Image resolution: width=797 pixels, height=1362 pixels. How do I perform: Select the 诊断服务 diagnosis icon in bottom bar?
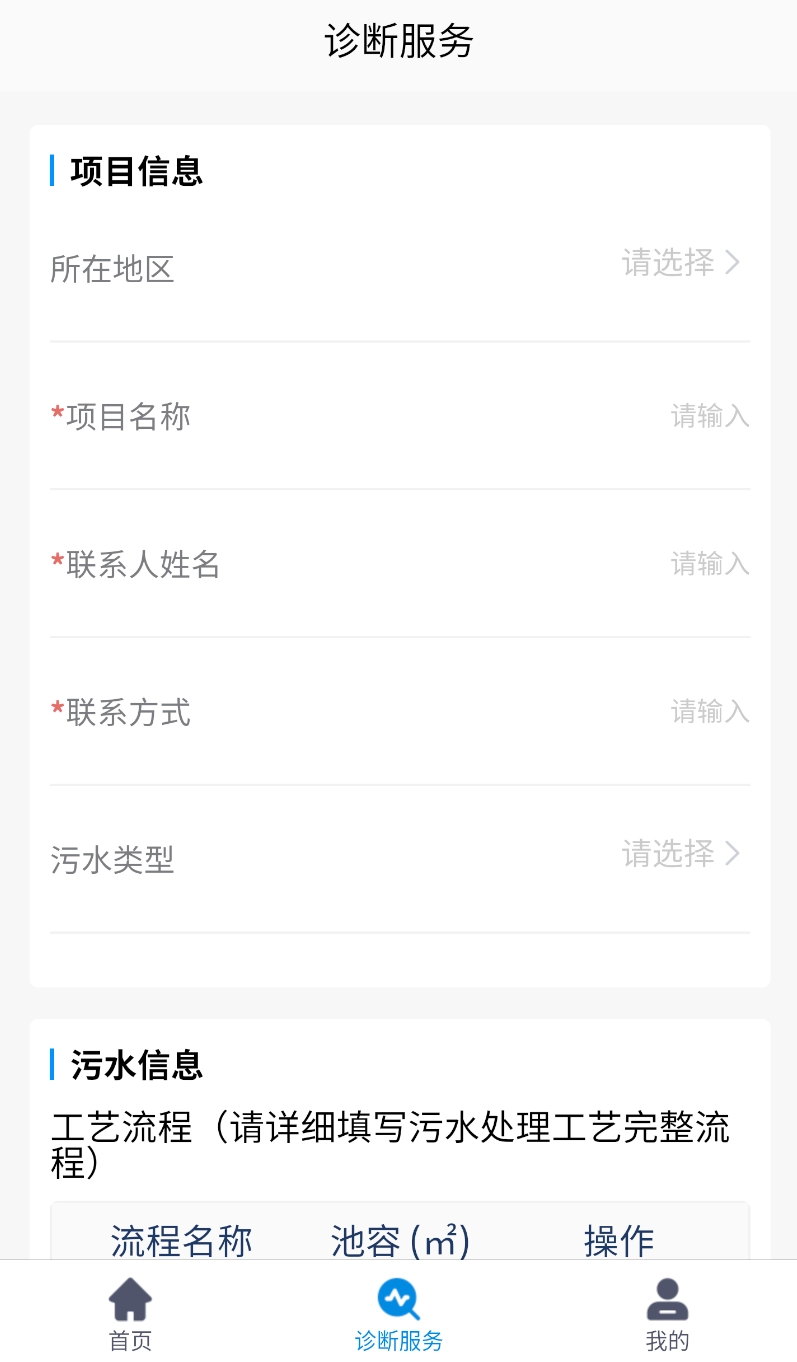coord(398,1297)
